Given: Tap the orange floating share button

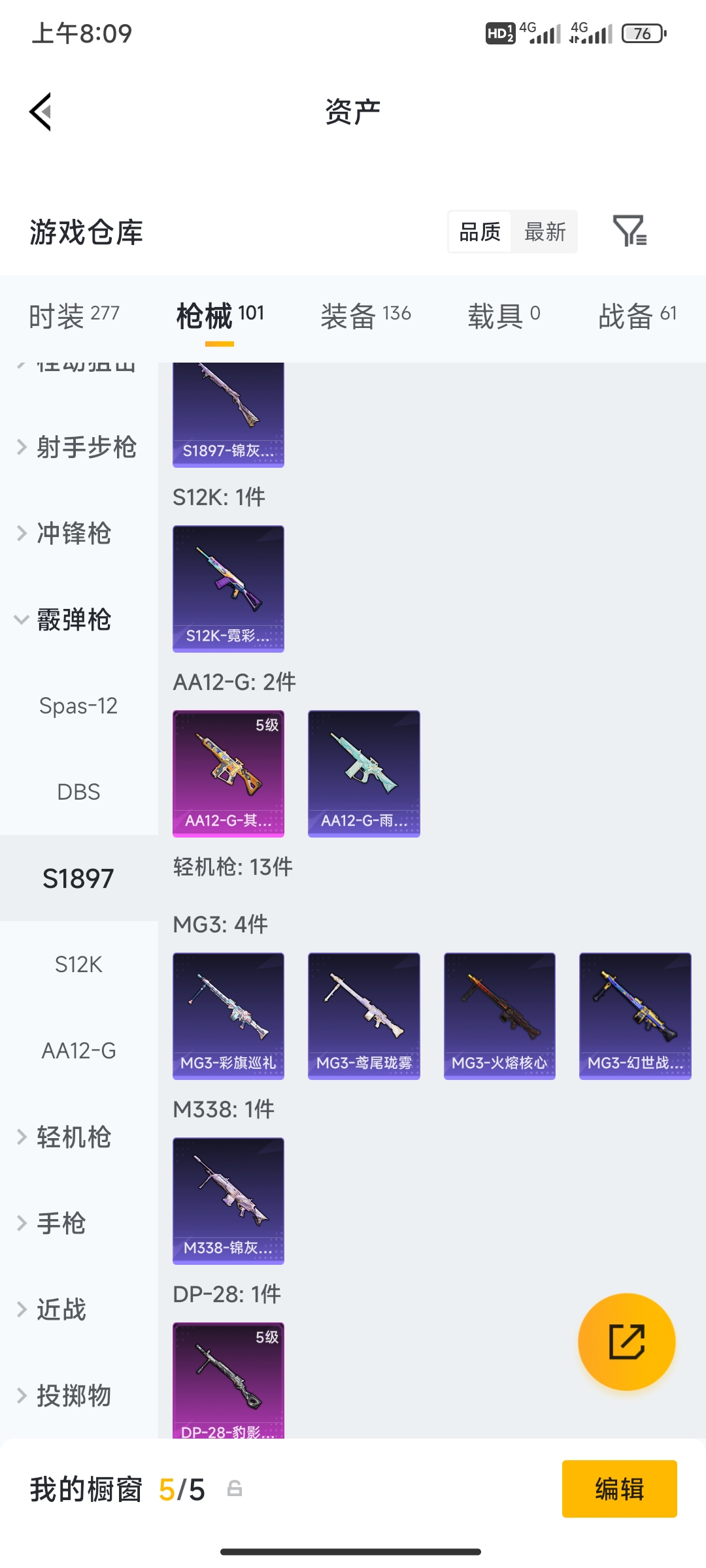Looking at the screenshot, I should tap(626, 1341).
